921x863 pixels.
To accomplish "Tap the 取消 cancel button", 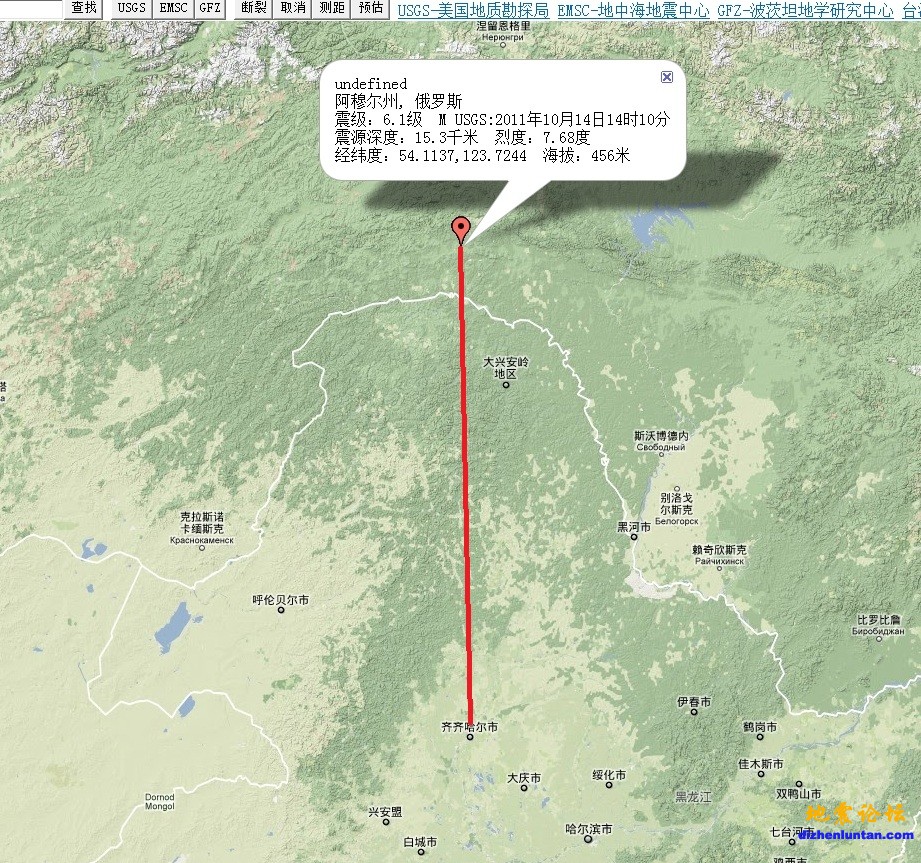I will coord(293,8).
